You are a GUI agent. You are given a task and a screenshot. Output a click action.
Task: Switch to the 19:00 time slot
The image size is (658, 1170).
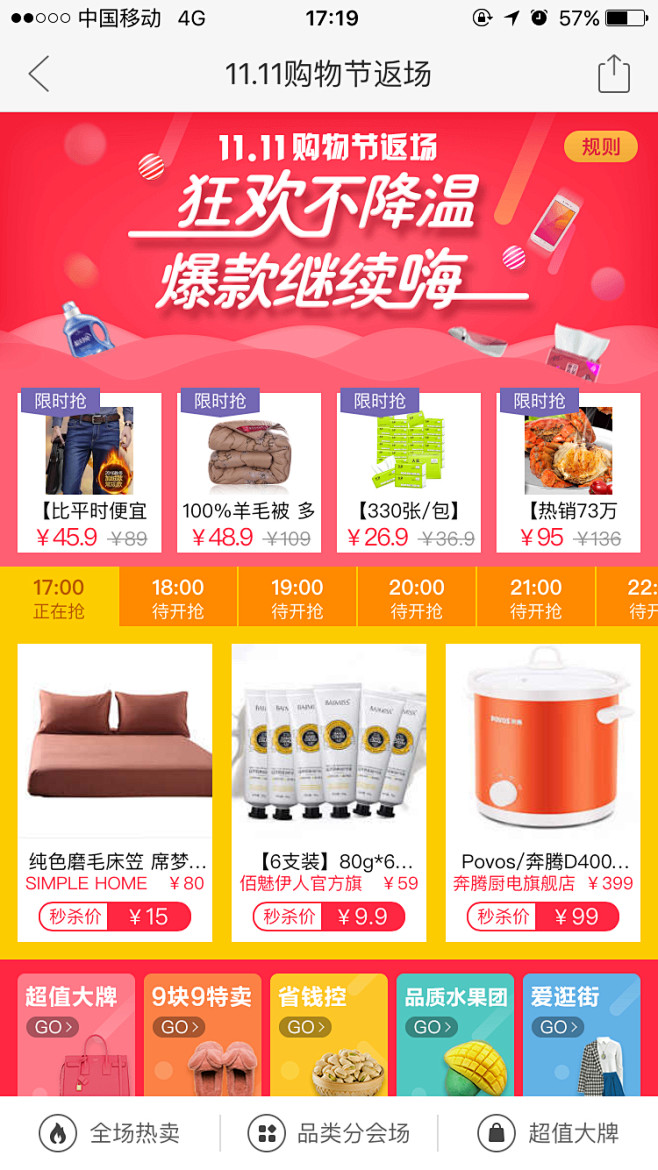click(x=297, y=598)
